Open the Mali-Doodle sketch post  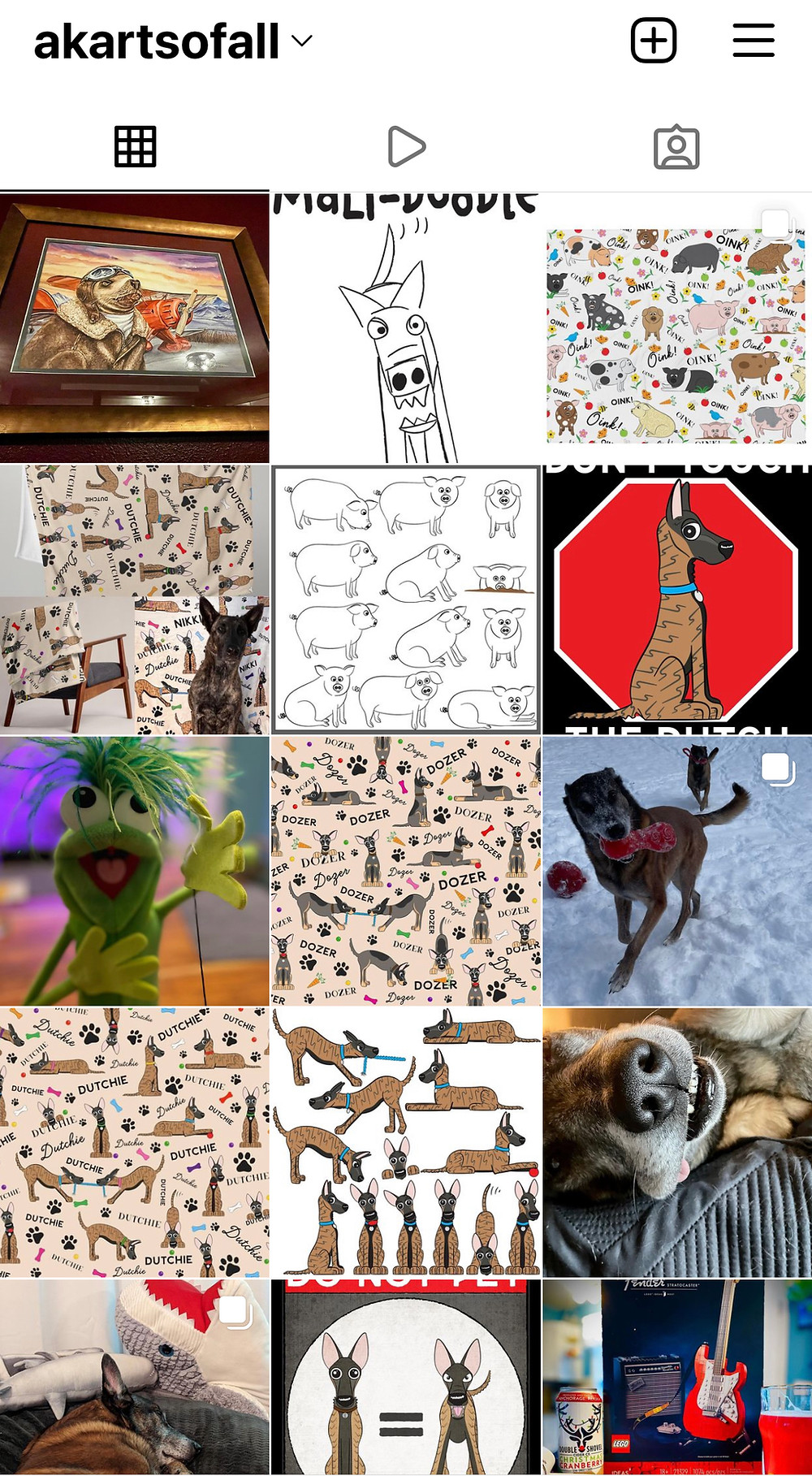(x=406, y=327)
